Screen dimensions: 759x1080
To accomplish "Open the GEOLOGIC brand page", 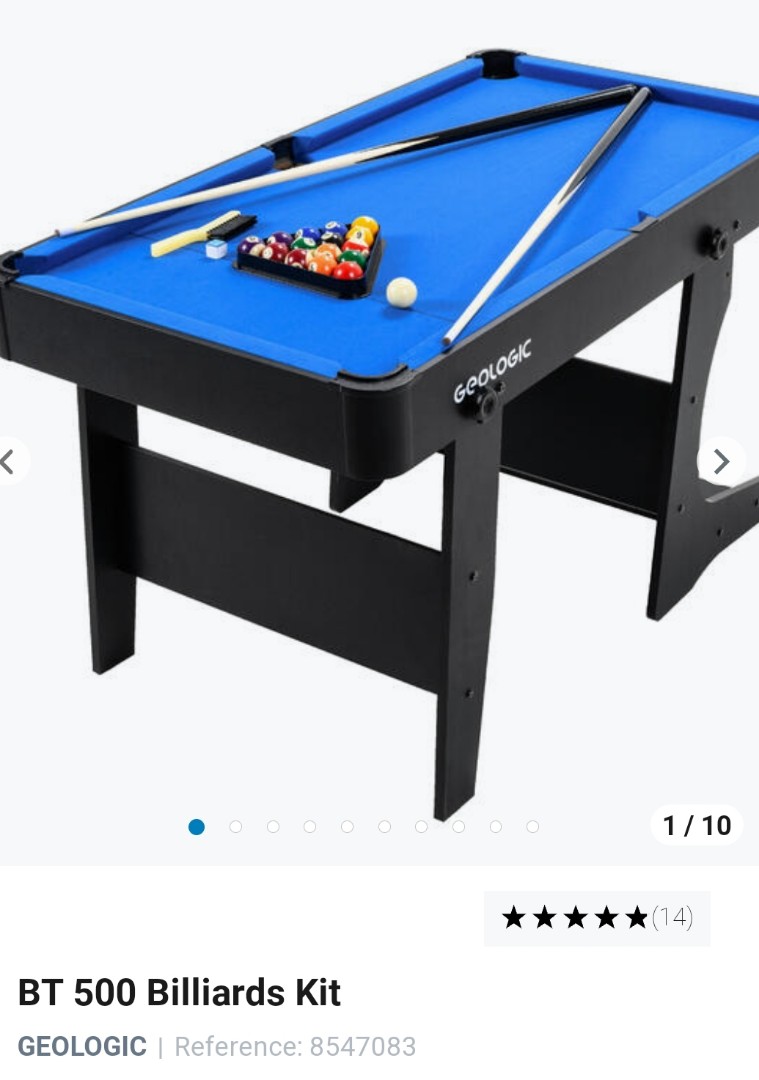I will click(83, 1047).
